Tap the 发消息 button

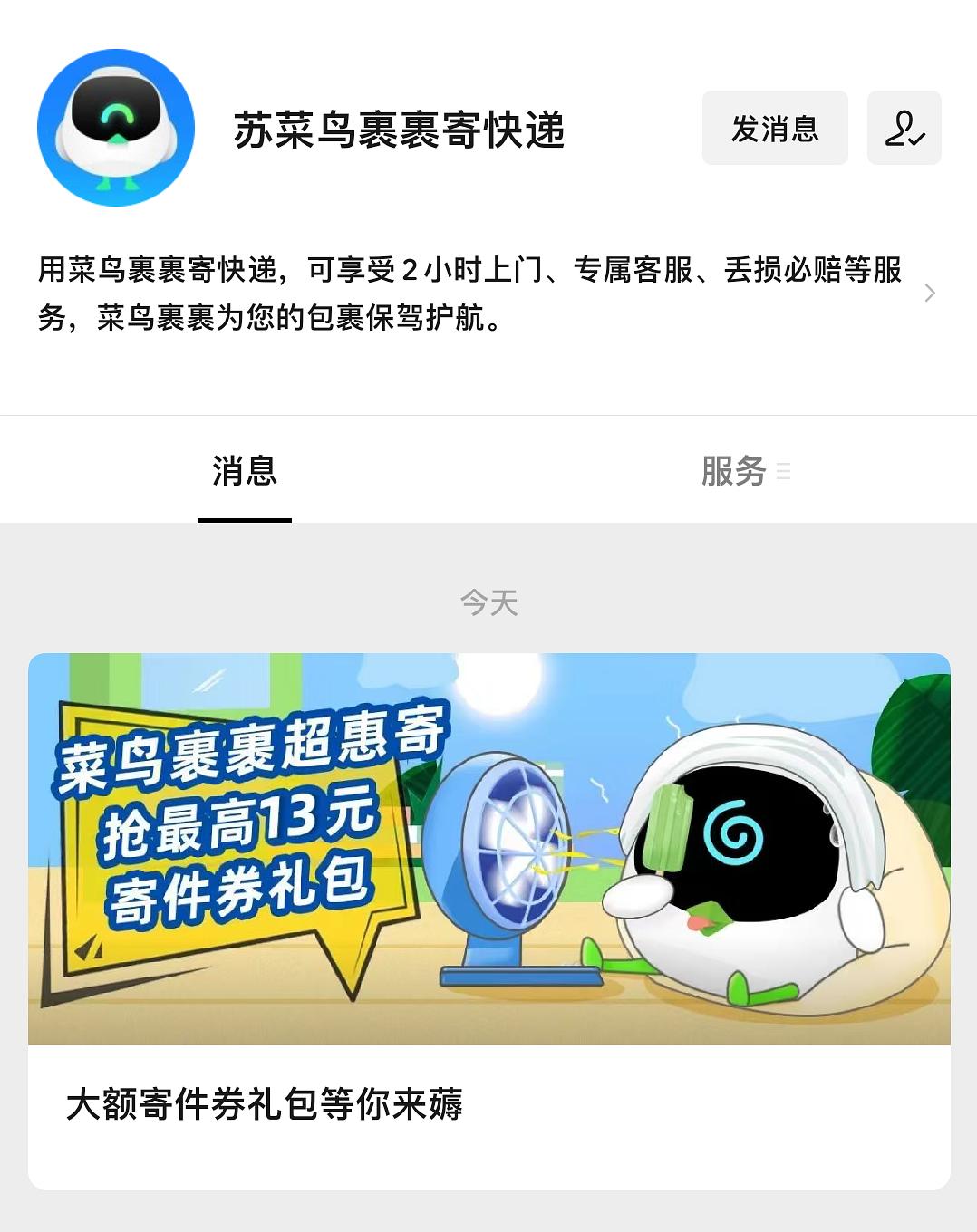[775, 128]
